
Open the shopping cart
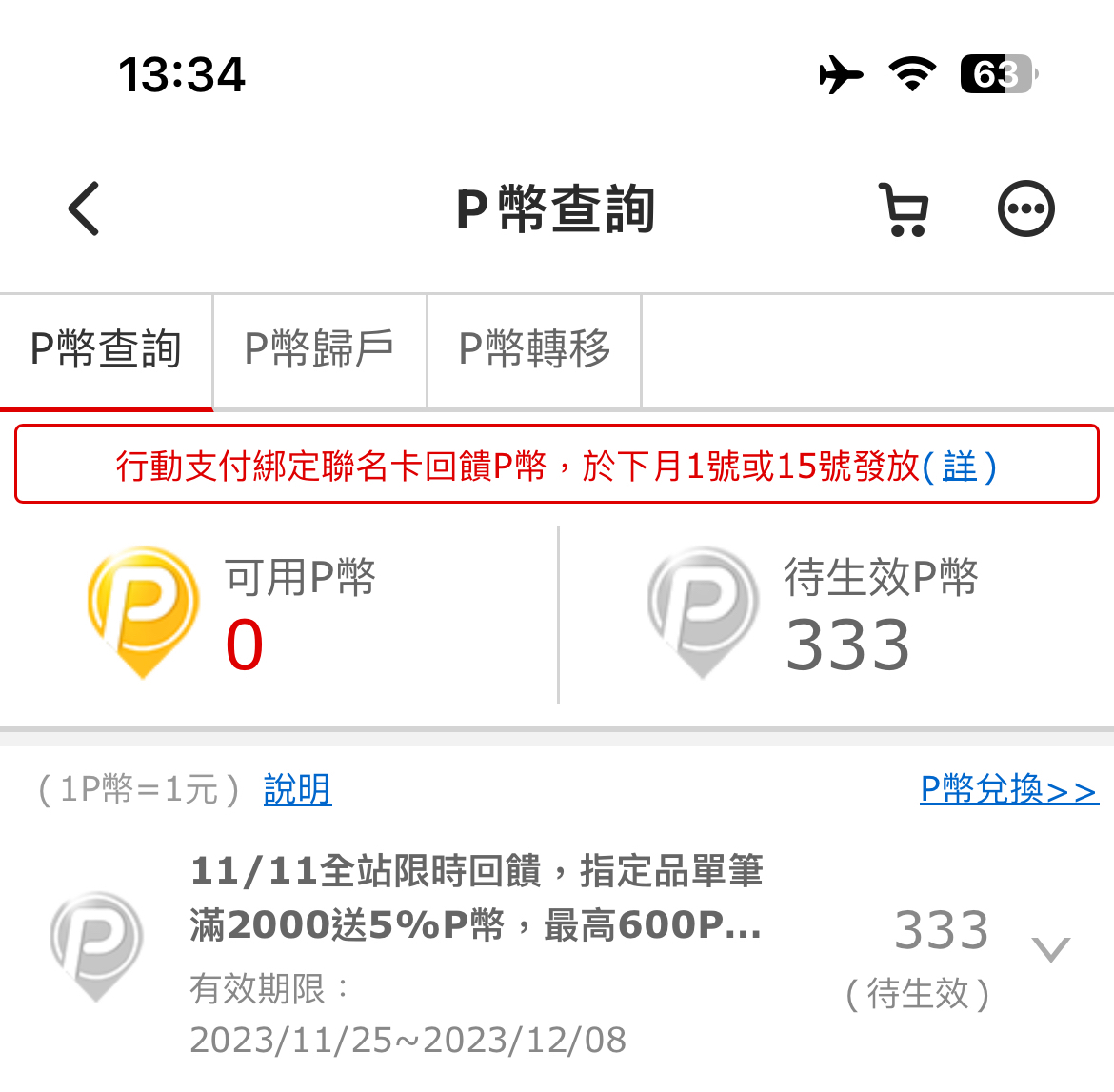tap(904, 209)
